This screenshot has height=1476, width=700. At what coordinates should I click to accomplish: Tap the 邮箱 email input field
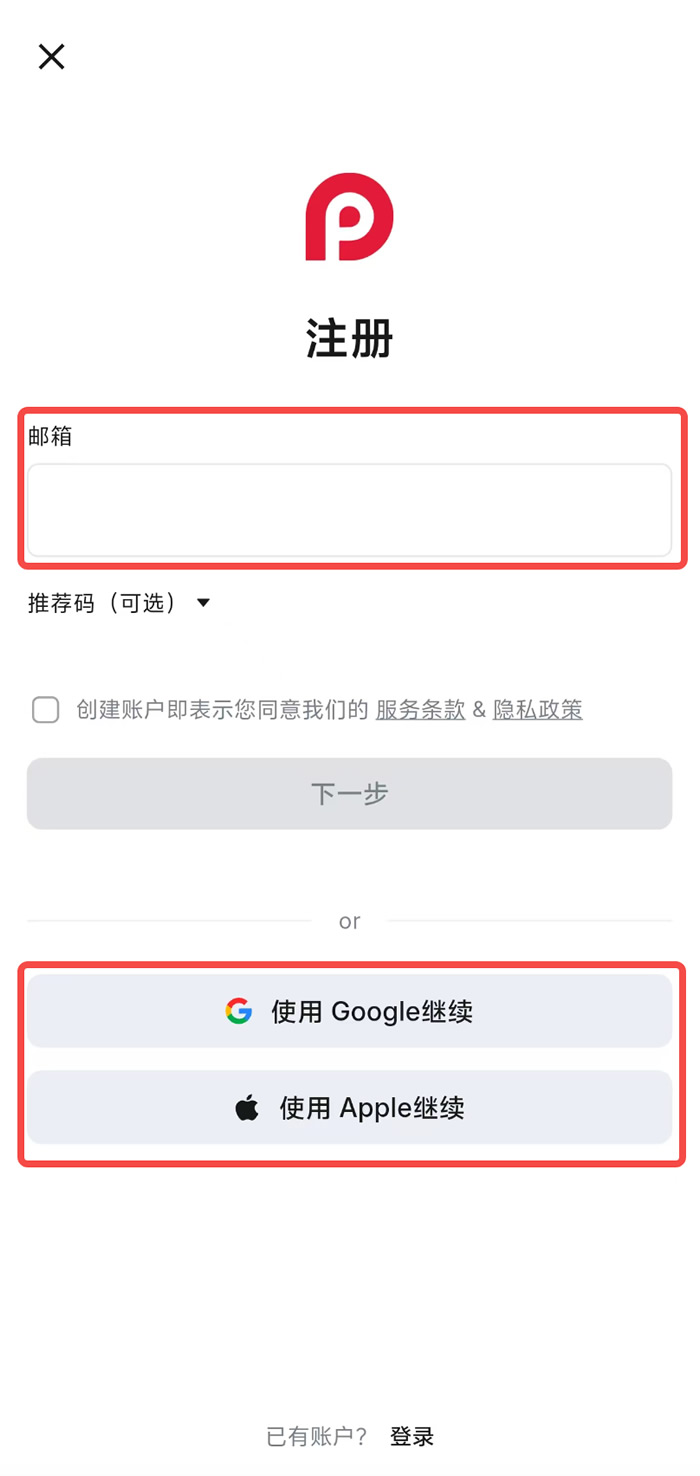pos(349,509)
